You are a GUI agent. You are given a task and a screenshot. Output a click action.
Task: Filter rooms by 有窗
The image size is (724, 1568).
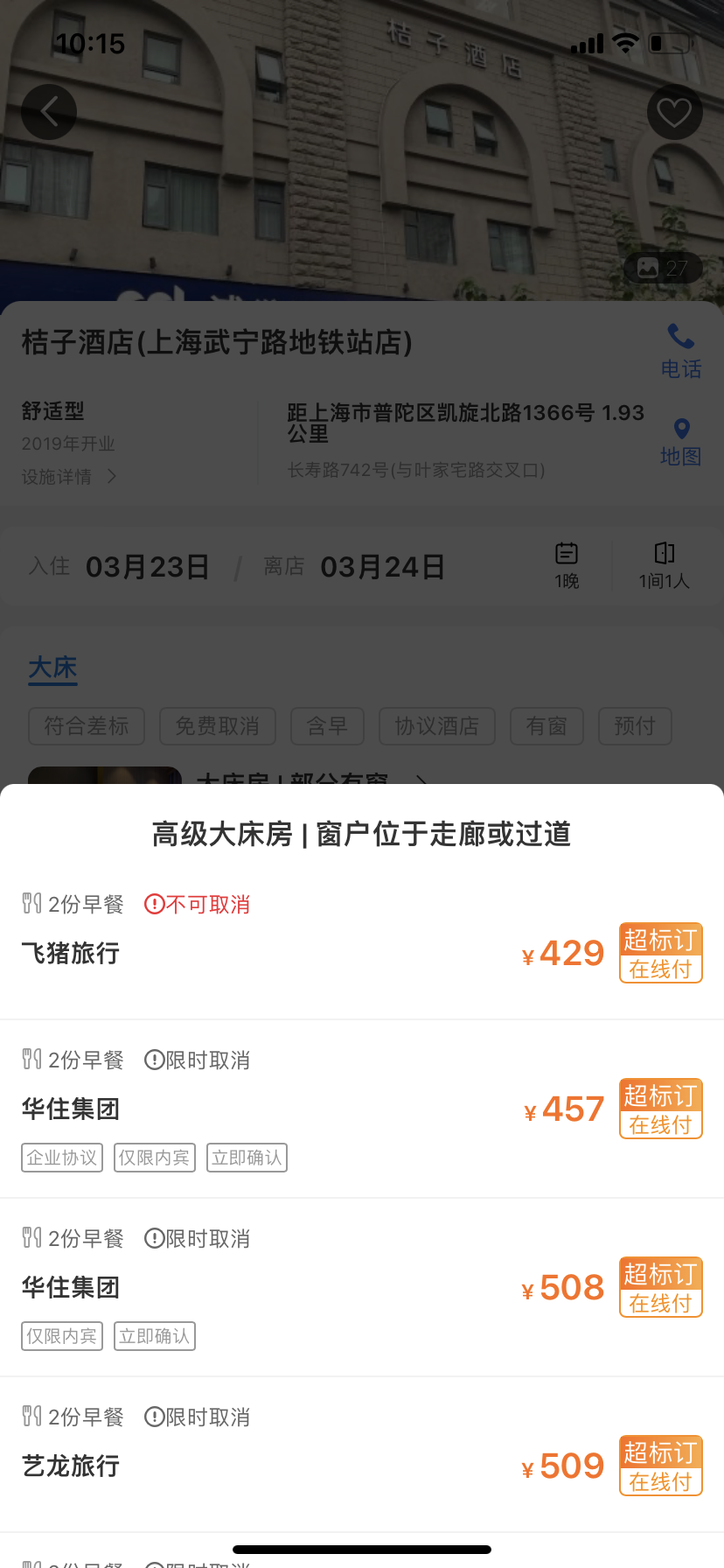click(546, 726)
